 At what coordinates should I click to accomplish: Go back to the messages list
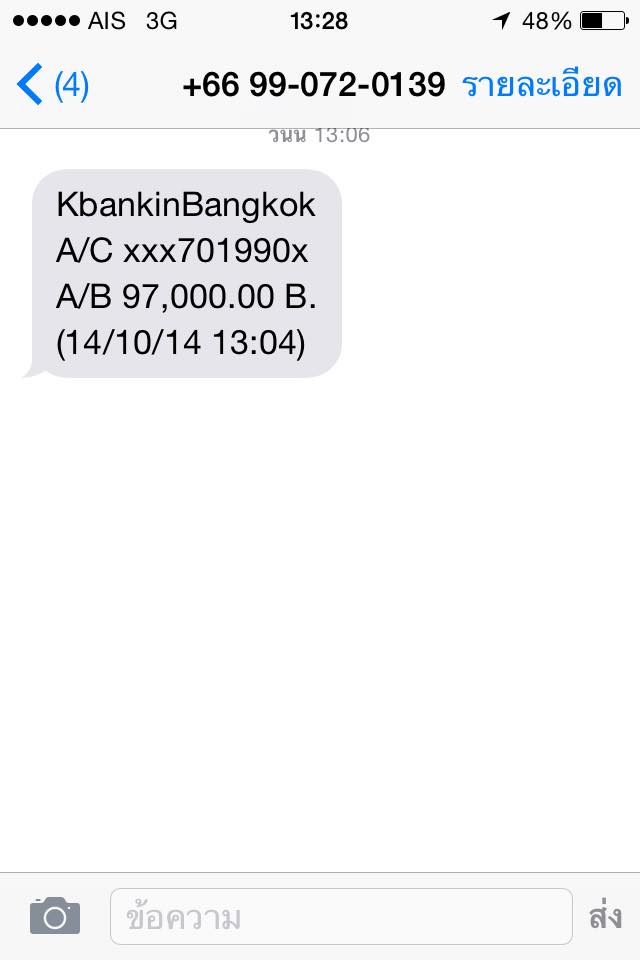pos(52,86)
